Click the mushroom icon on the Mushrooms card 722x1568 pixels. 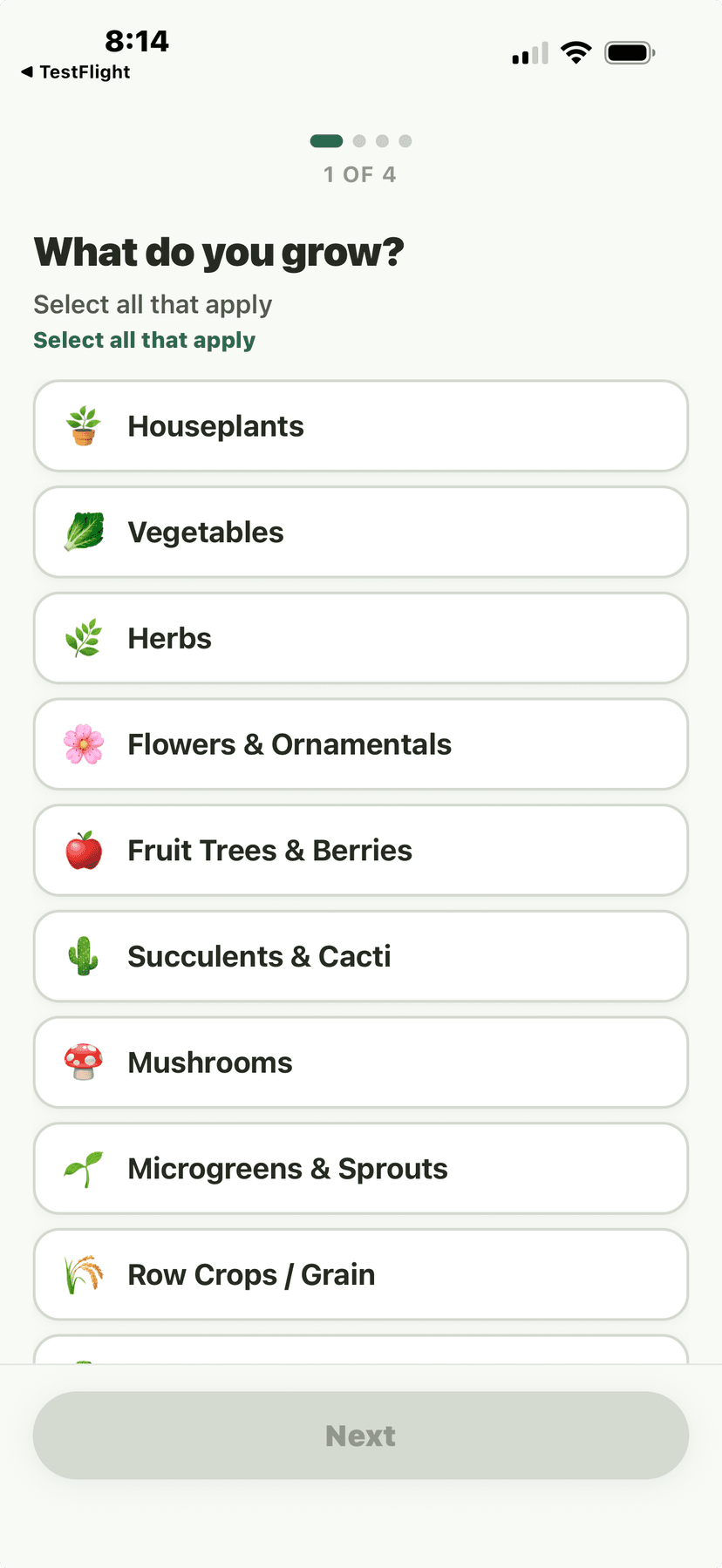pyautogui.click(x=83, y=1062)
